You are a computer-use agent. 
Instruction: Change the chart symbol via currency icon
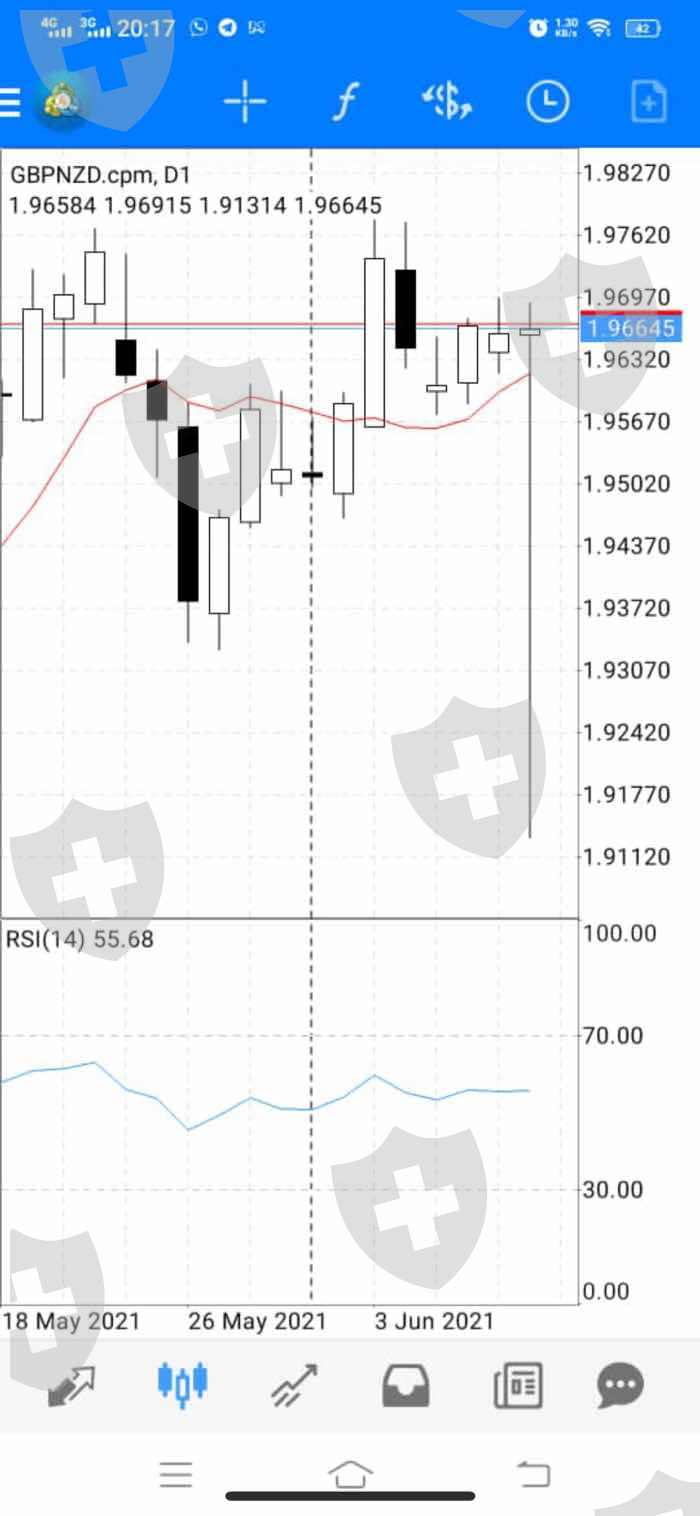[x=446, y=102]
